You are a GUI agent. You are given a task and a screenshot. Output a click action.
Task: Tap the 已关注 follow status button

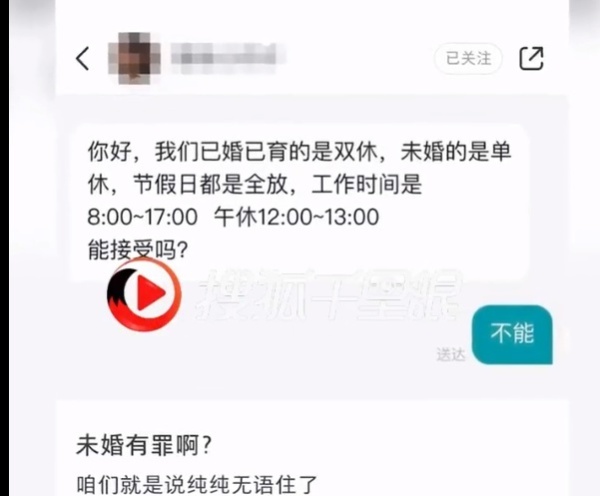click(468, 58)
